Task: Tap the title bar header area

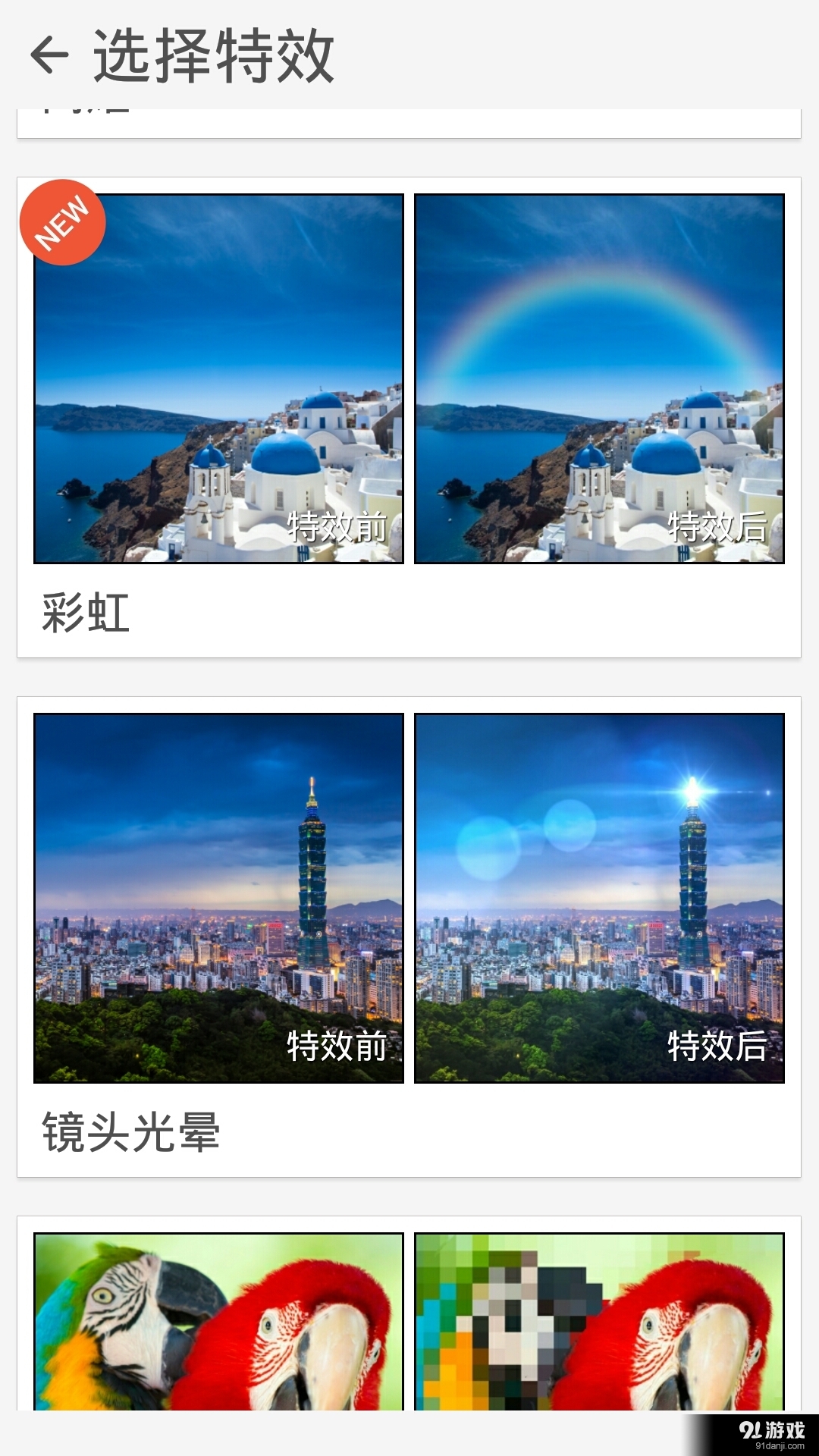Action: pos(409,53)
